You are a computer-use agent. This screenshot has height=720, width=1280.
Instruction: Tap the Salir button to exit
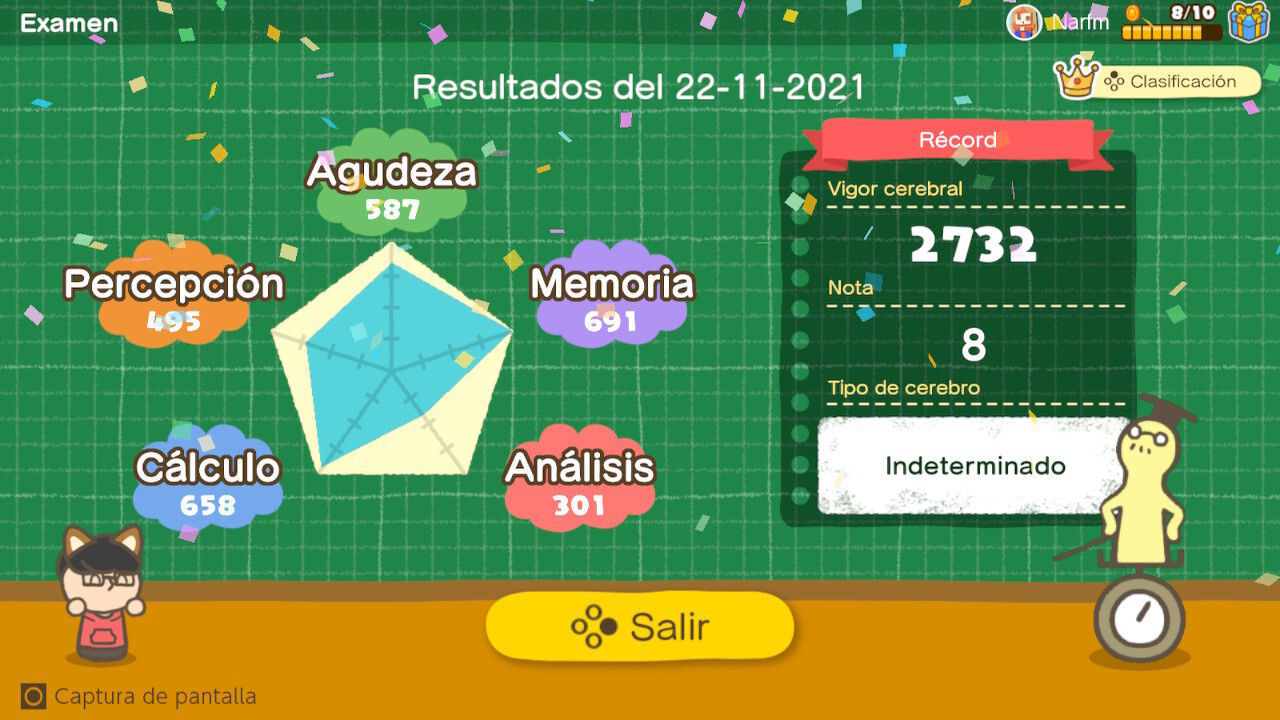click(x=640, y=627)
